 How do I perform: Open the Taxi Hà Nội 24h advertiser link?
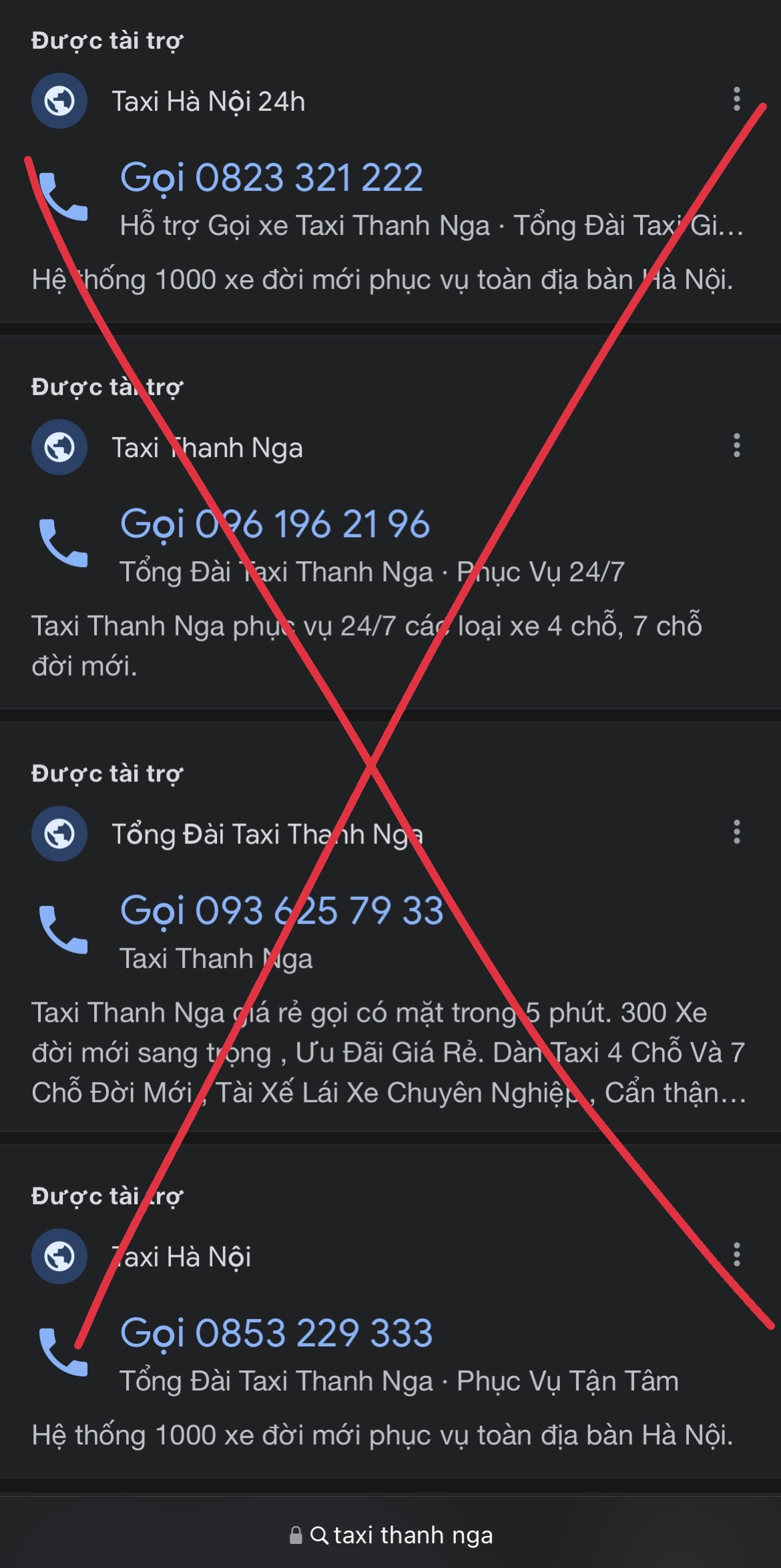pyautogui.click(x=208, y=101)
